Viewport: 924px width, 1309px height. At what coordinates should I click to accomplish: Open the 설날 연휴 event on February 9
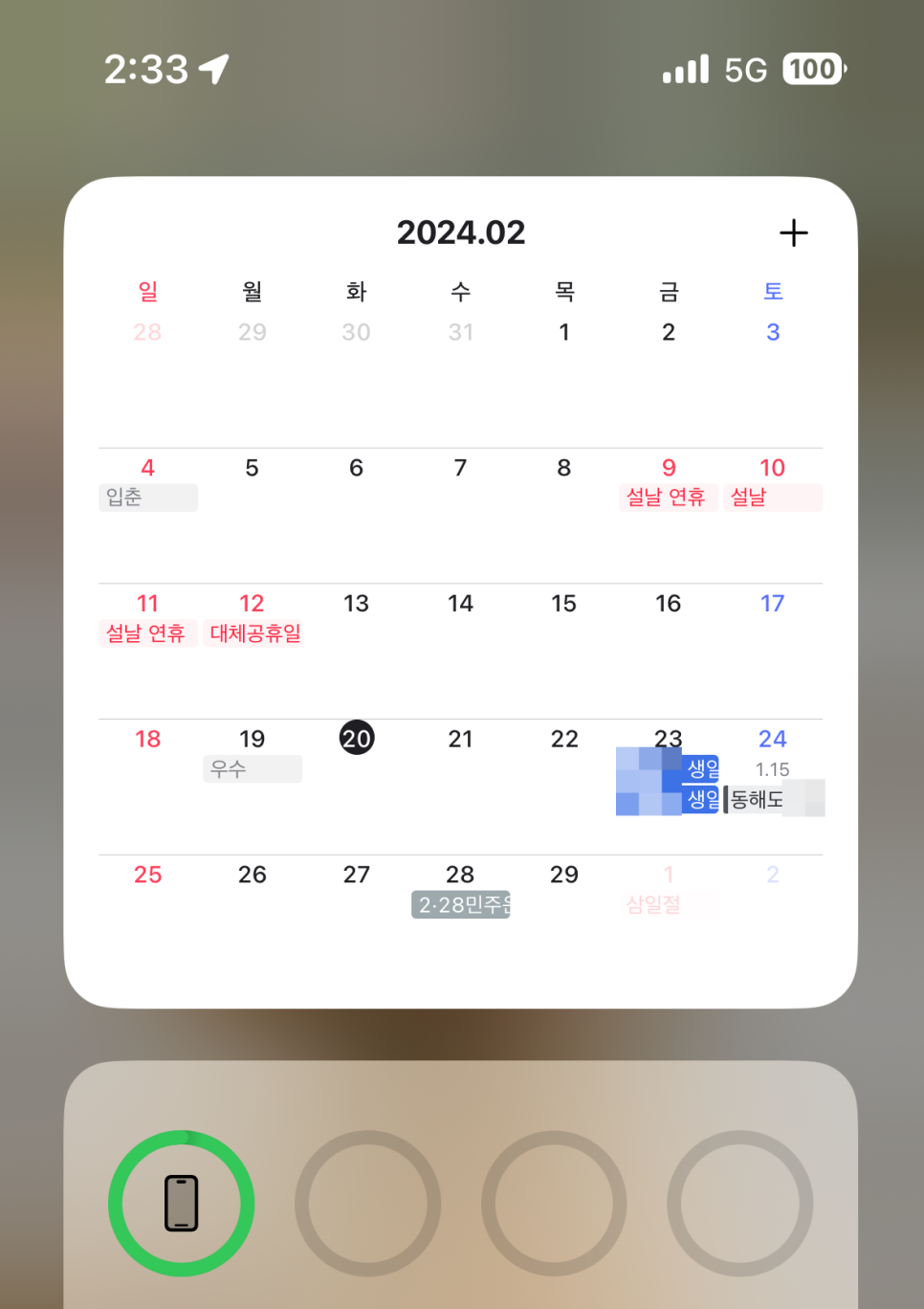[667, 498]
